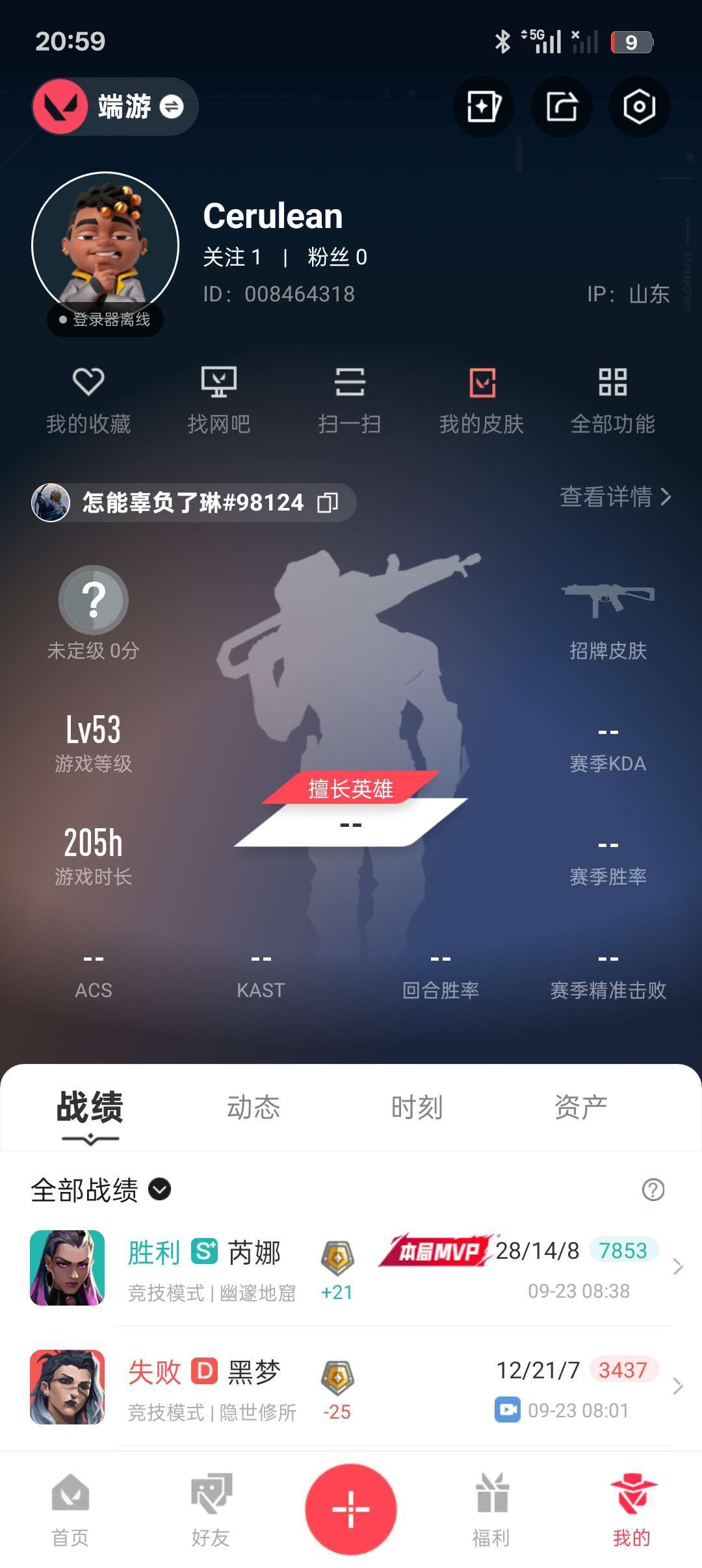Open the card/wallet icon in top bar
This screenshot has width=702, height=1568.
(483, 107)
